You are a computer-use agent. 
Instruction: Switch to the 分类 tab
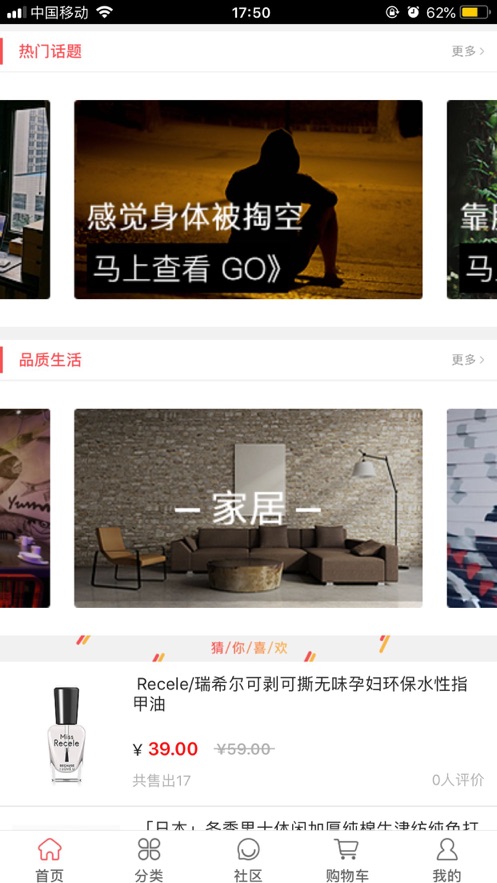coord(149,859)
